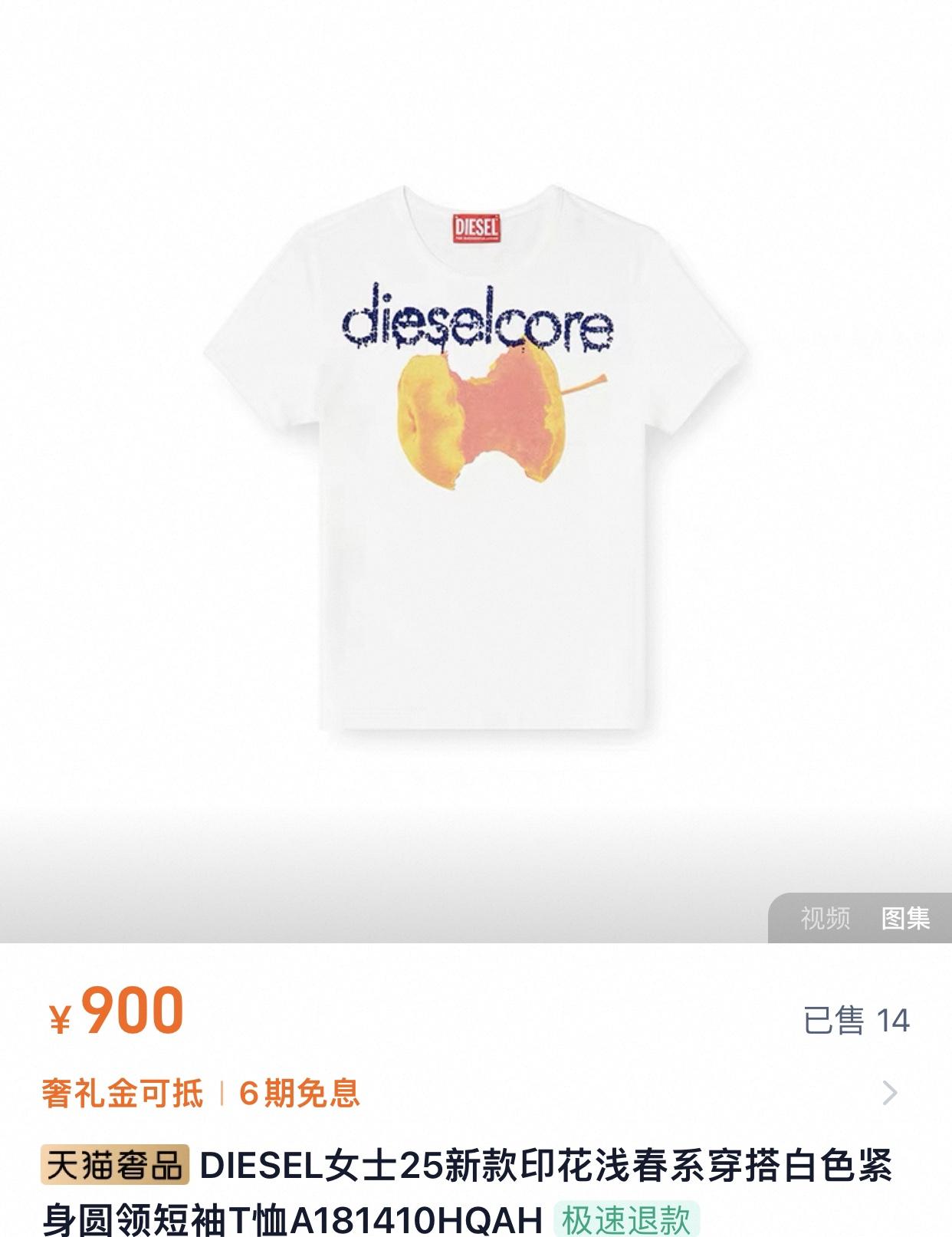Tap the 极速退款 refund tag
Screen dimensions: 952x1237
[x=626, y=1219]
